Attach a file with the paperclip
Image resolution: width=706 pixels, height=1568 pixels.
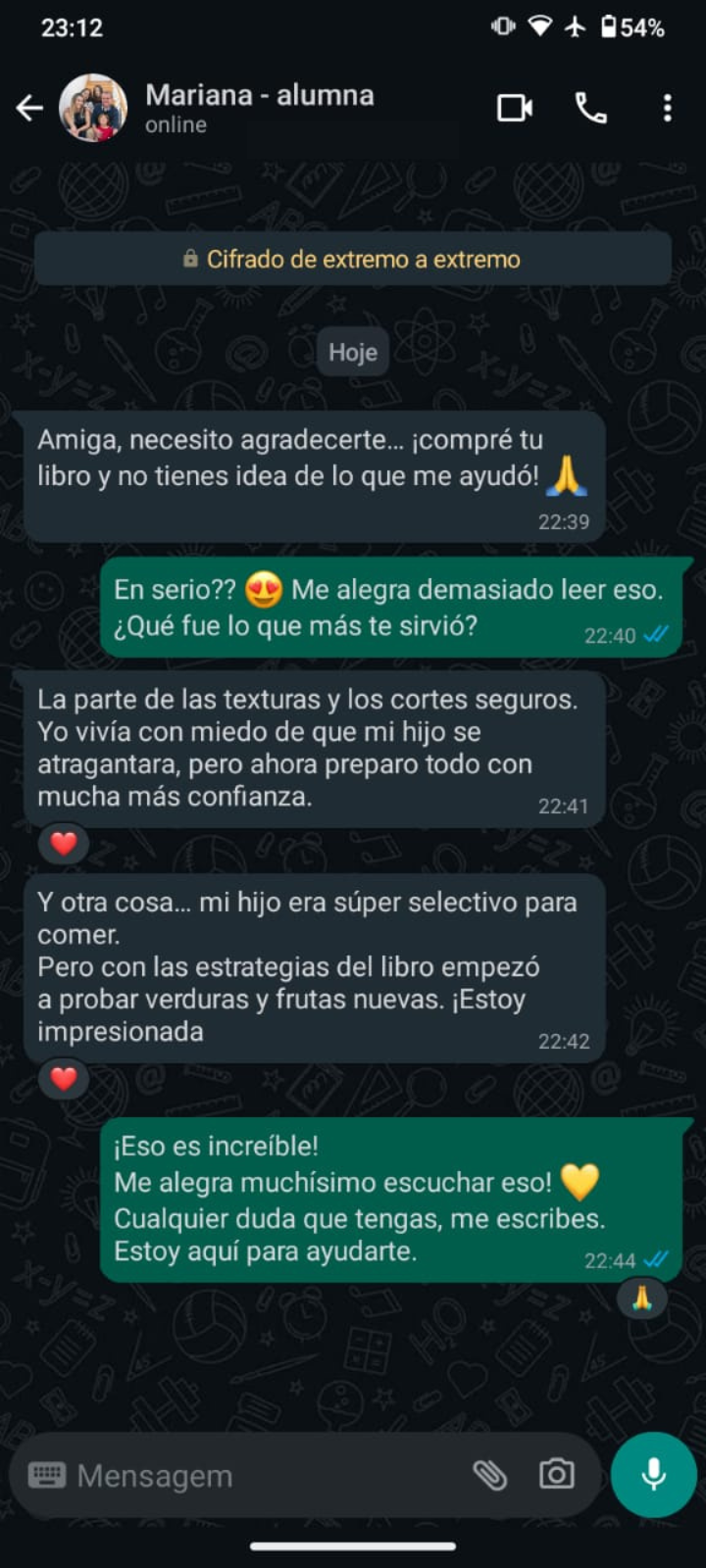click(x=490, y=1475)
